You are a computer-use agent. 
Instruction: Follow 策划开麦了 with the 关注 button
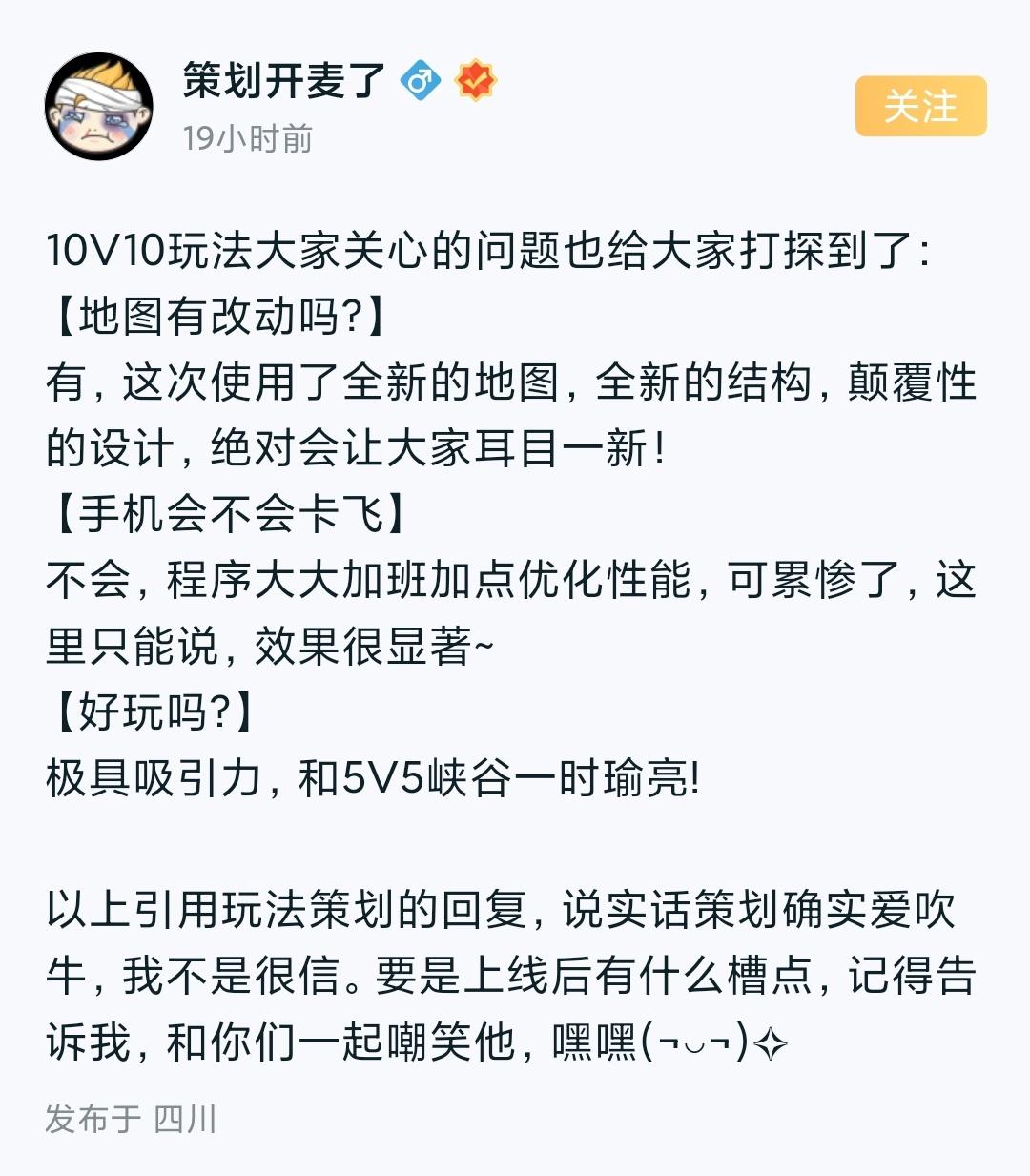(x=919, y=106)
